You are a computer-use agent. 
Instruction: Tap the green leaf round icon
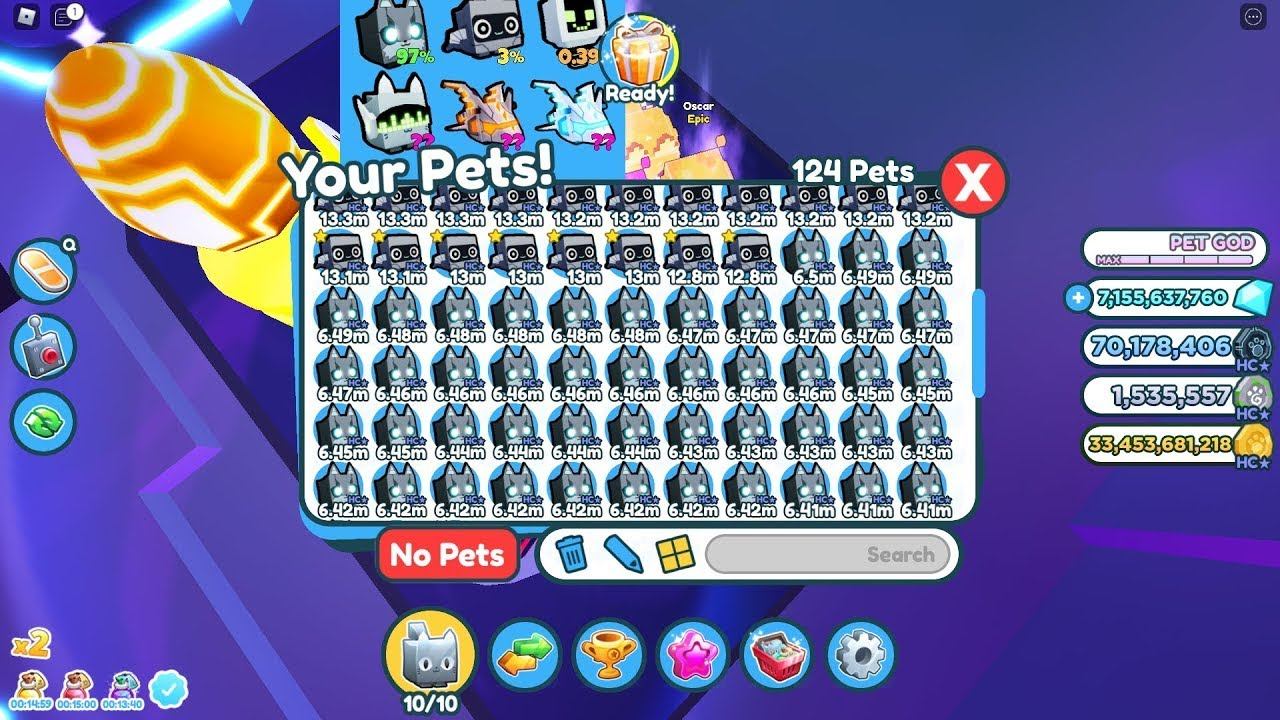coord(43,422)
